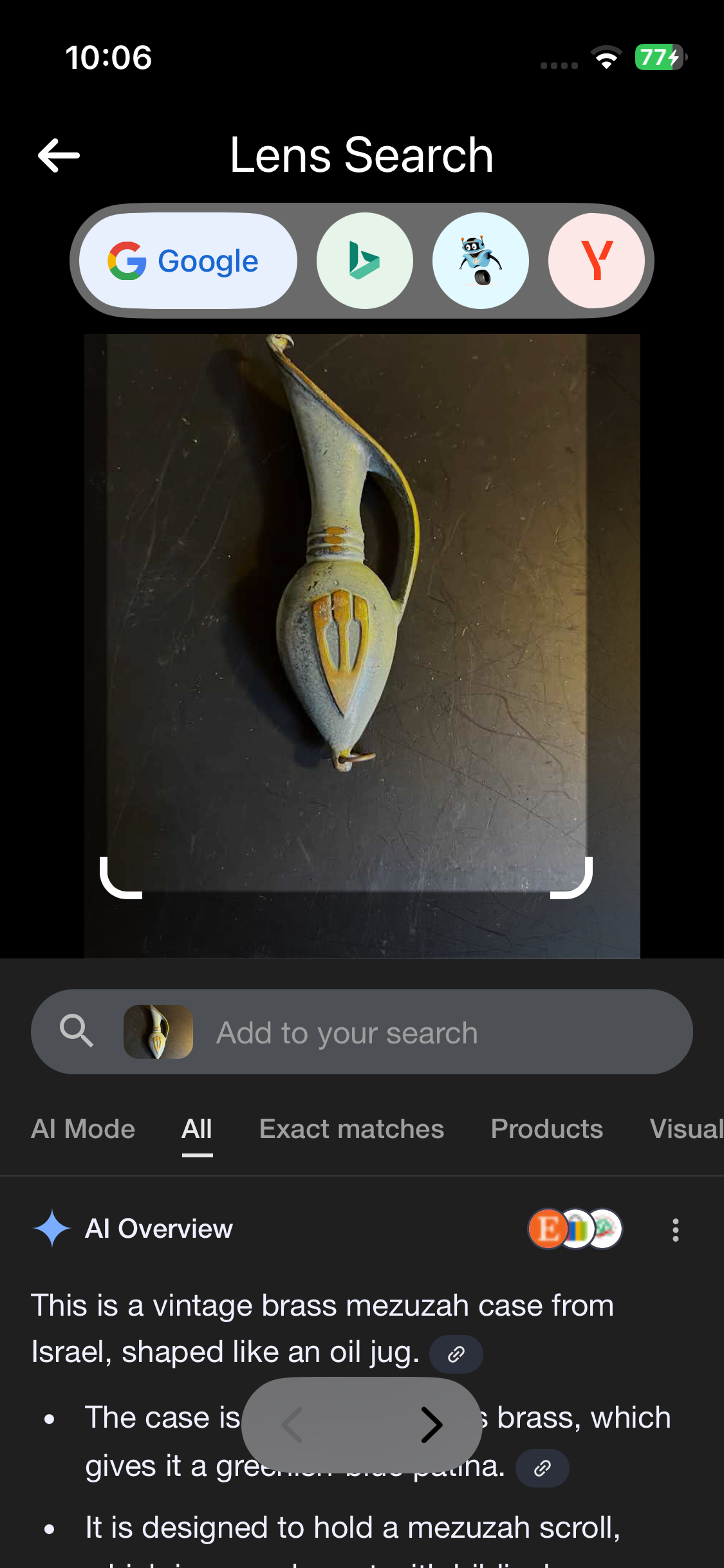
Task: Open the AI Mode tab
Action: 83,1128
